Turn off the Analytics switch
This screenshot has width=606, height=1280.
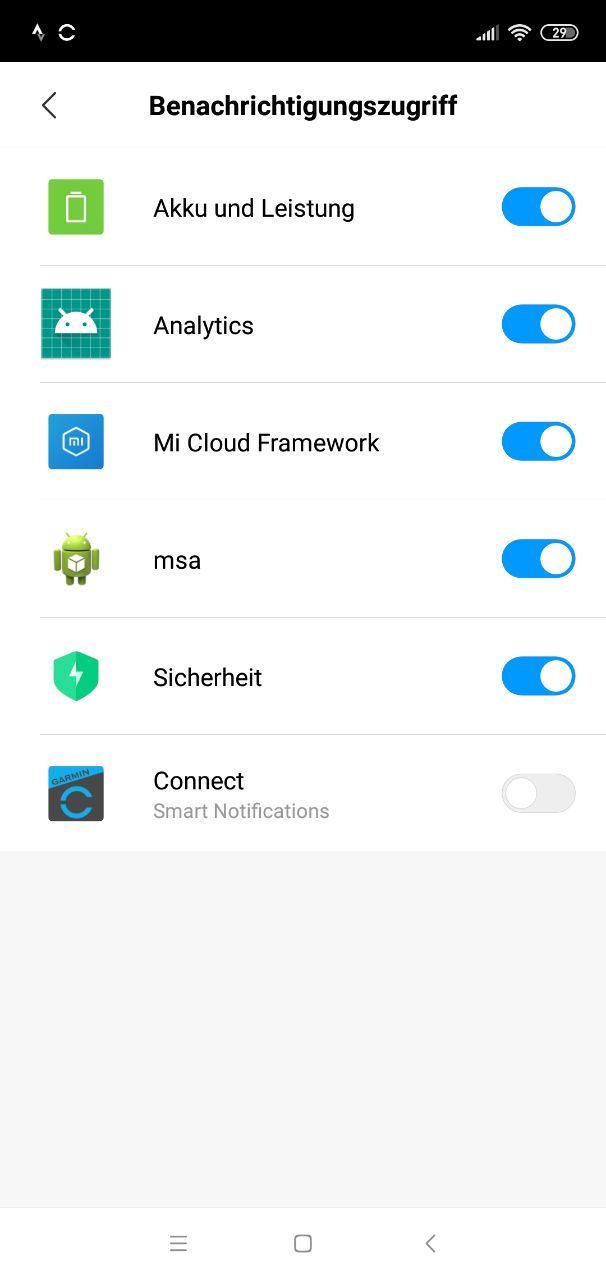(x=538, y=325)
